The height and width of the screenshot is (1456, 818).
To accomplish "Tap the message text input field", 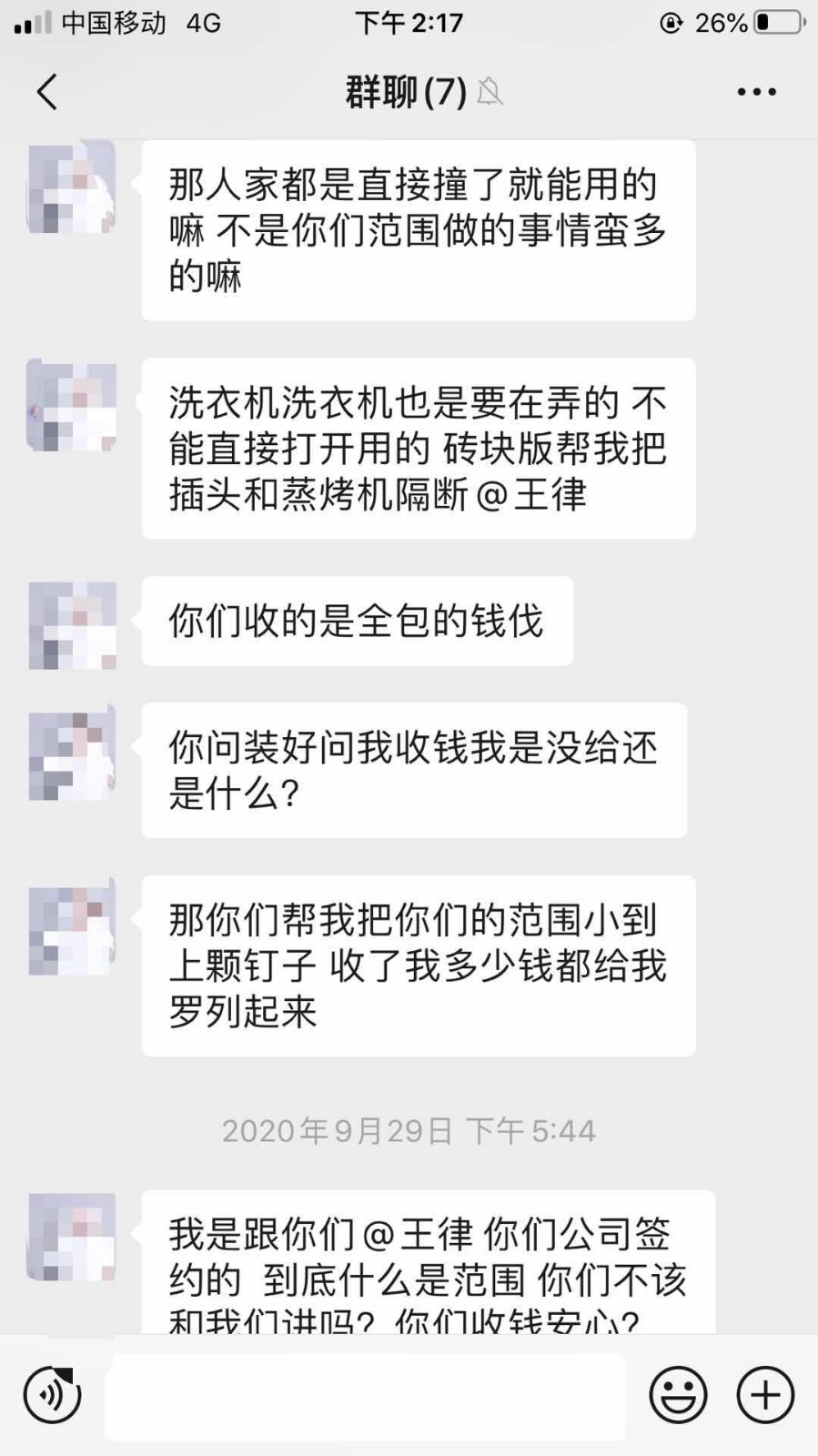I will click(366, 1395).
